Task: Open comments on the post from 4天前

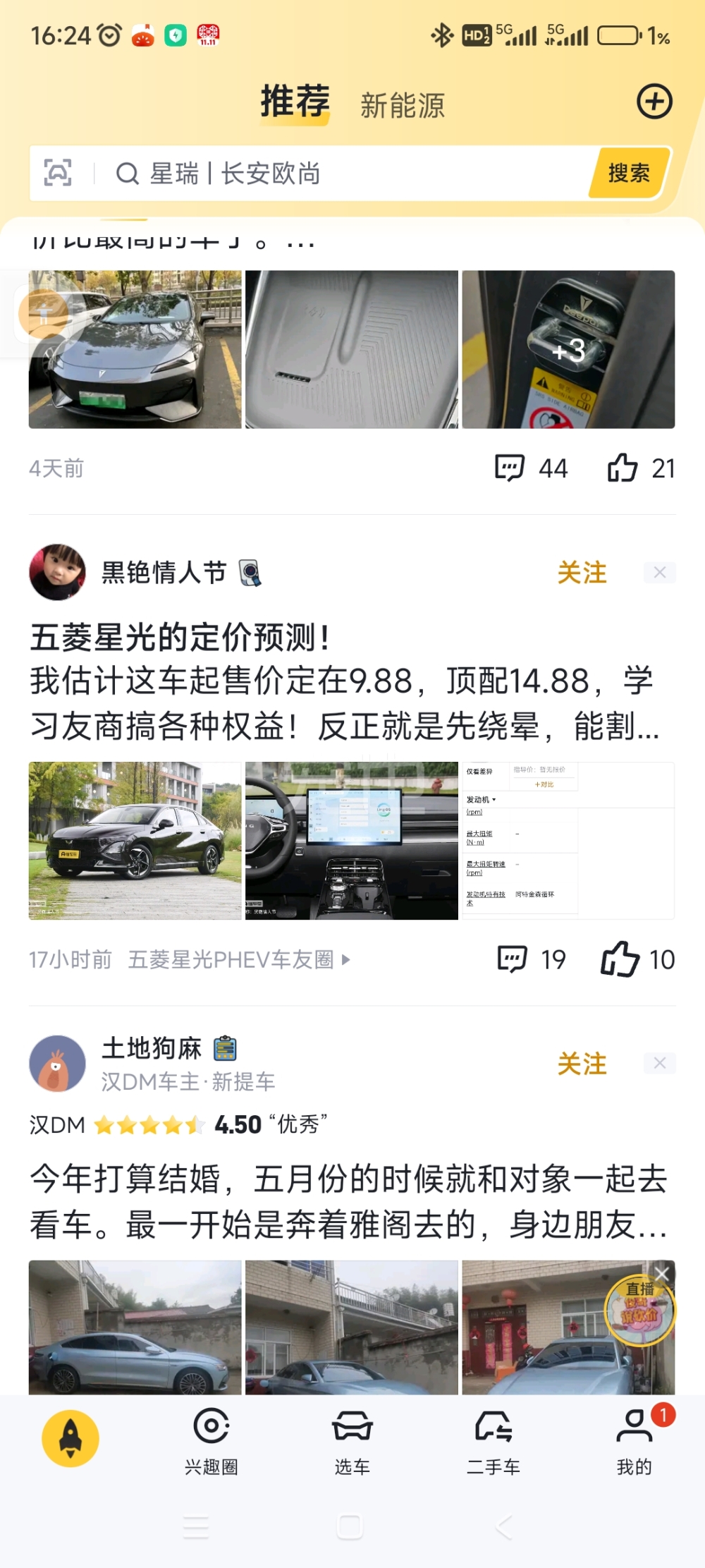Action: 531,468
